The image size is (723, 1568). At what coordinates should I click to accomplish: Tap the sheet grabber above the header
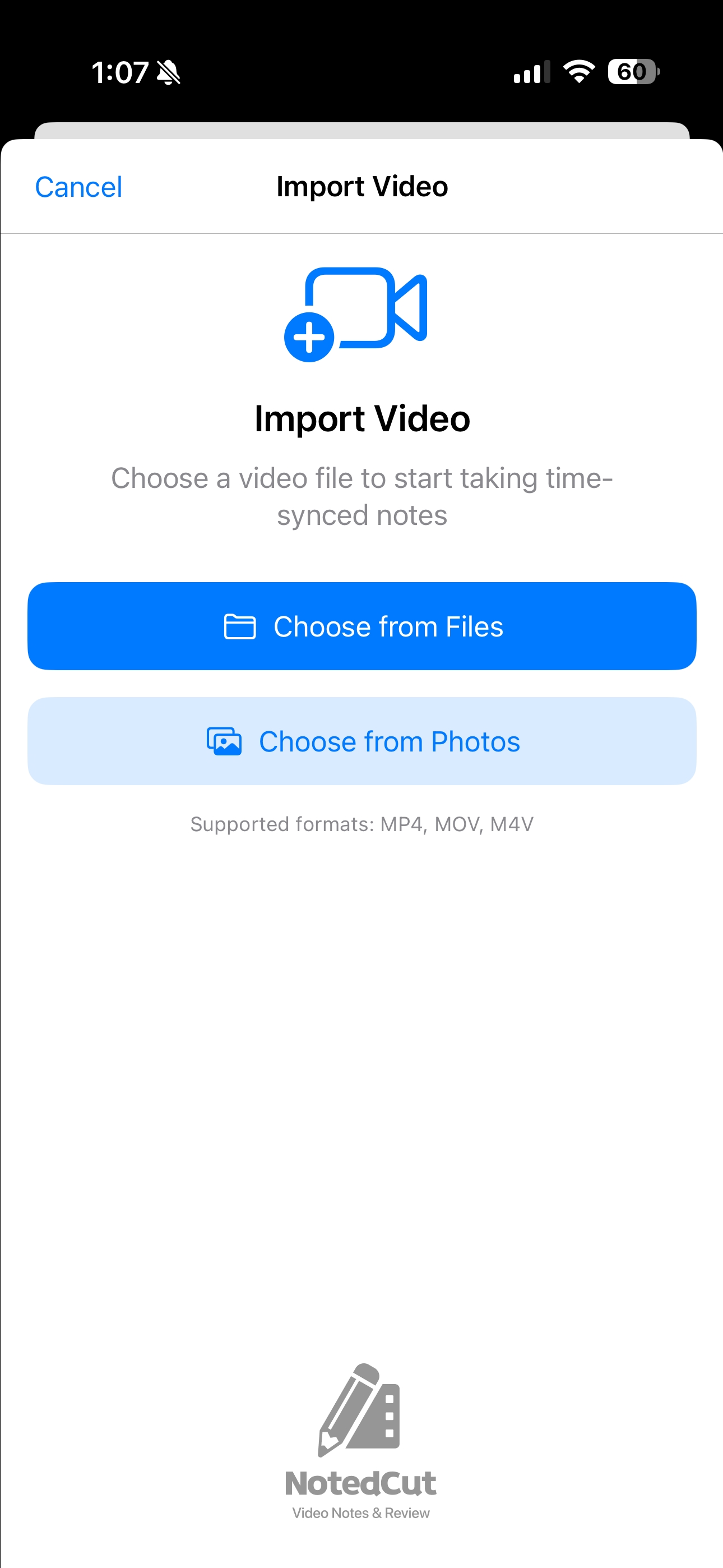[361, 129]
